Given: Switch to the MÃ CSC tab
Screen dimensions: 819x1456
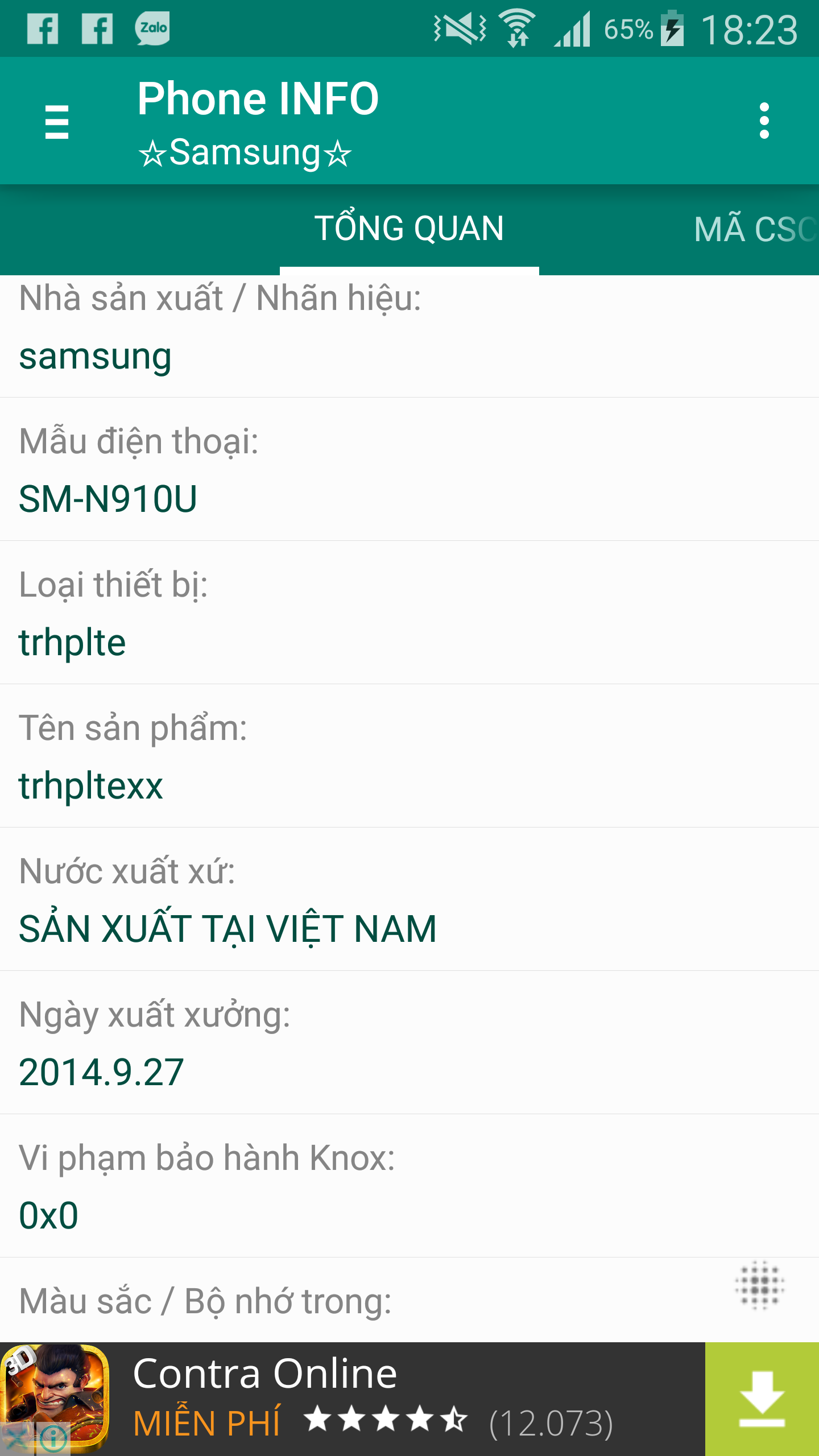Looking at the screenshot, I should point(755,229).
